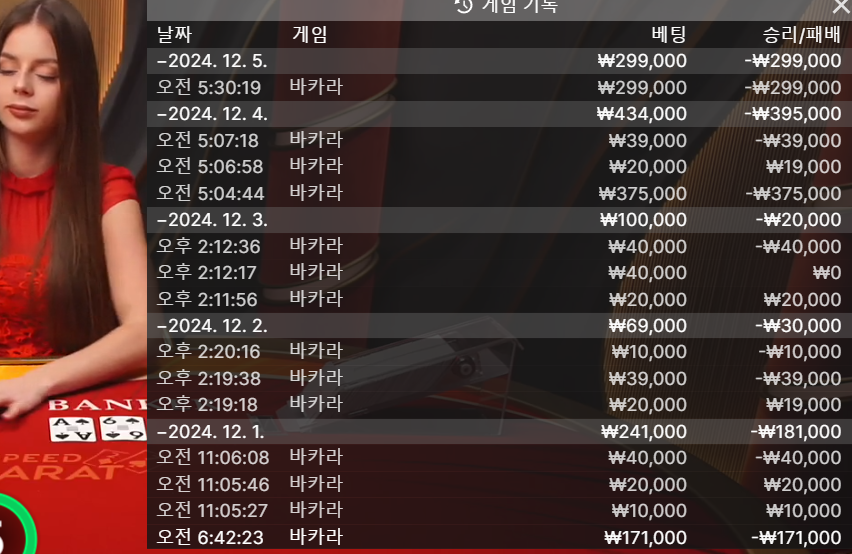This screenshot has height=554, width=852.
Task: Collapse the 2024. 12. 1. date group
Action: tap(499, 432)
